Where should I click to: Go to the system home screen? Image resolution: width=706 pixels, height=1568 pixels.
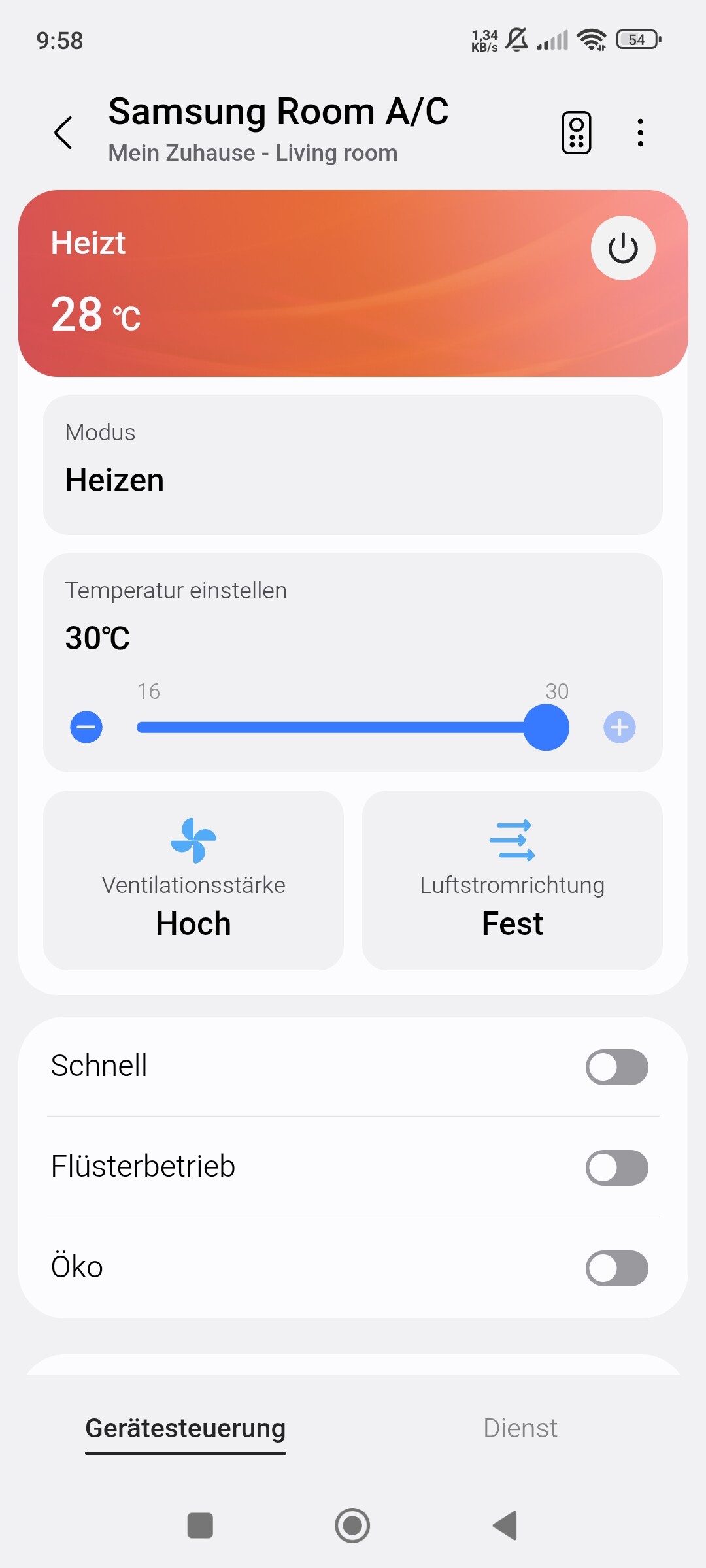(x=352, y=1526)
